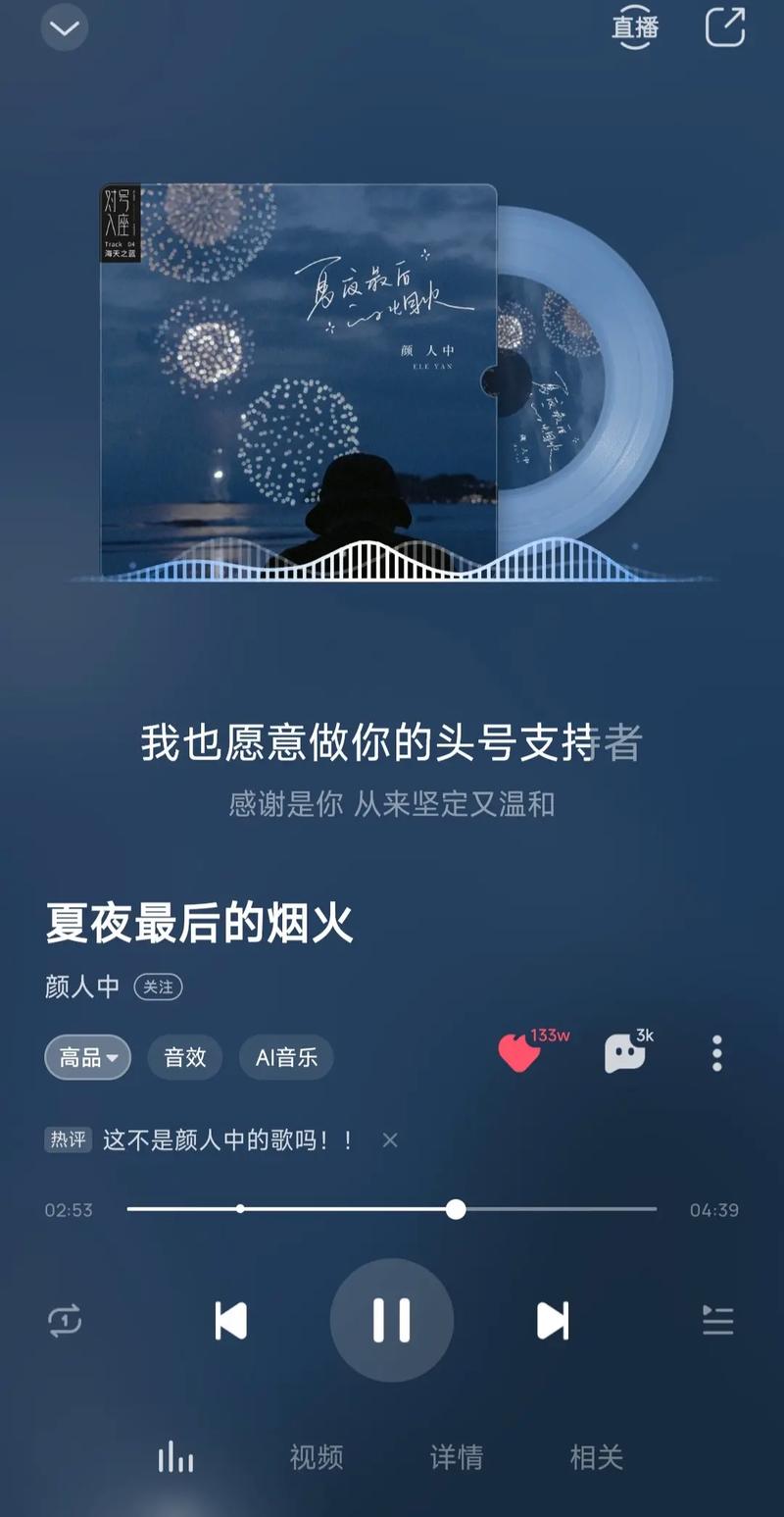The width and height of the screenshot is (784, 1517).
Task: Dismiss the 热评 hot comment bar
Action: (x=389, y=1140)
